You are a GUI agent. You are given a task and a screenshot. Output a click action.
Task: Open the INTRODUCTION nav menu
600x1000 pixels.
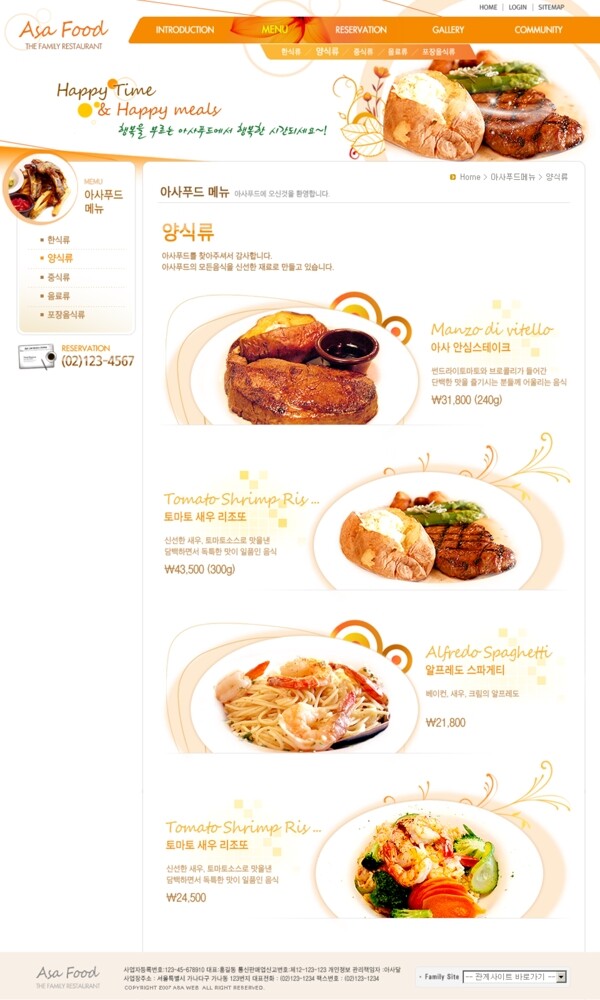[x=184, y=30]
